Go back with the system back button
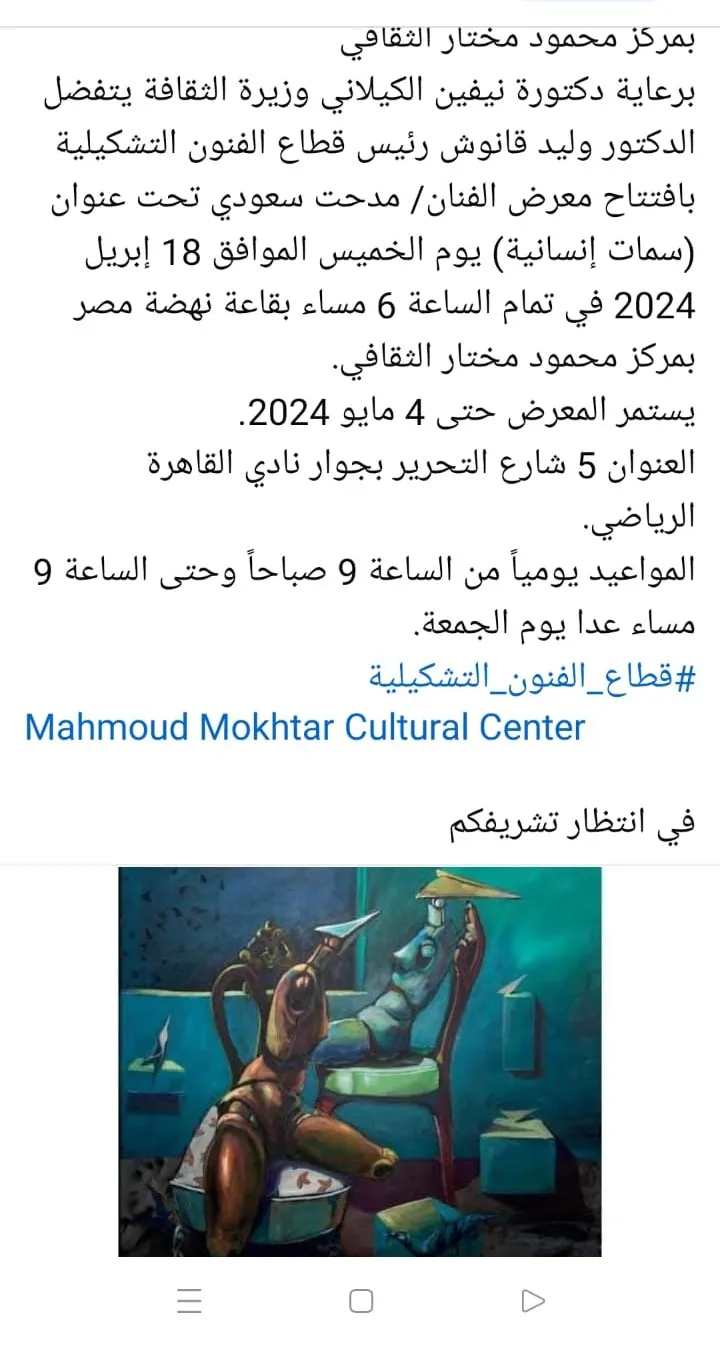Image resolution: width=720 pixels, height=1345 pixels. click(x=533, y=1300)
